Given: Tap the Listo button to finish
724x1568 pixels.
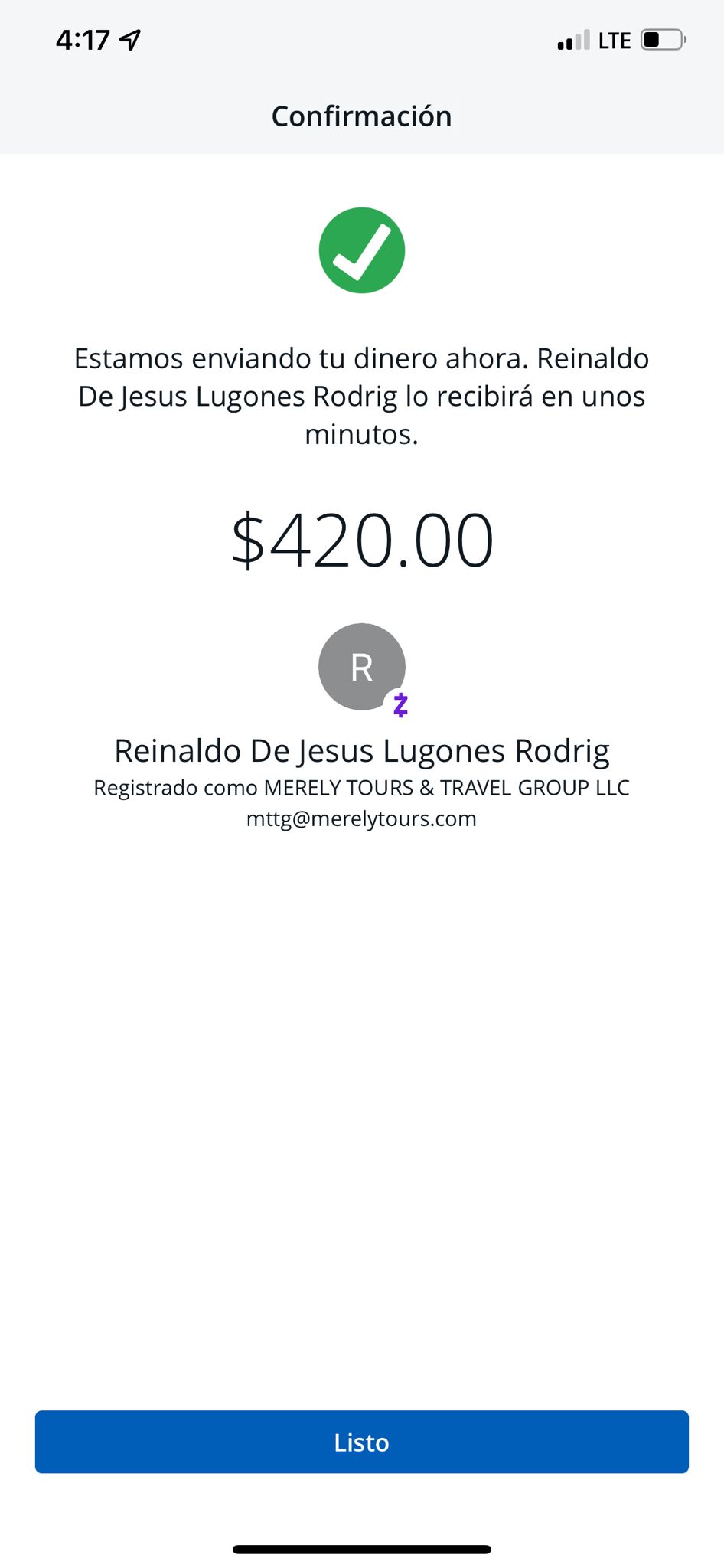Looking at the screenshot, I should (362, 1442).
